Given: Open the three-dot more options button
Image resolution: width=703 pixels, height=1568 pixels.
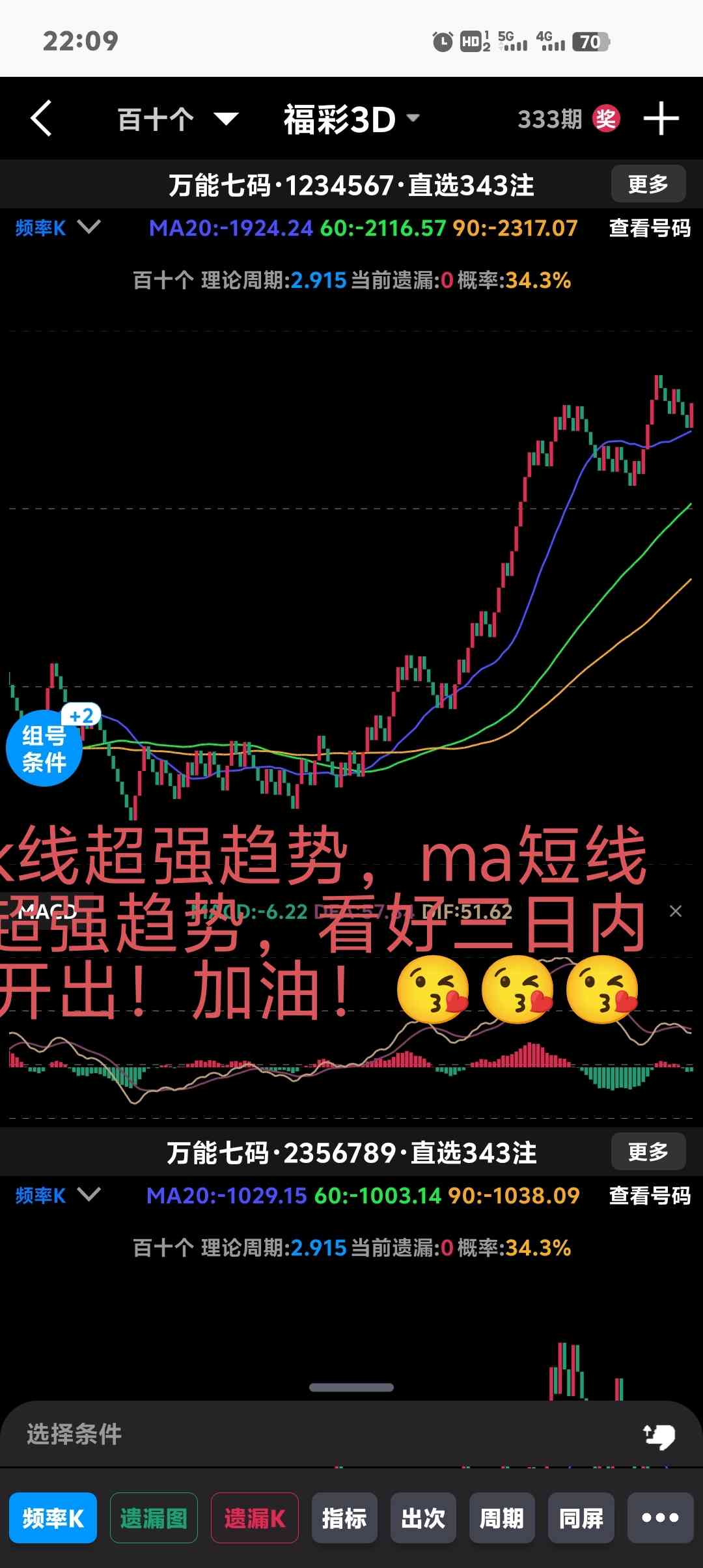Looking at the screenshot, I should [660, 1518].
